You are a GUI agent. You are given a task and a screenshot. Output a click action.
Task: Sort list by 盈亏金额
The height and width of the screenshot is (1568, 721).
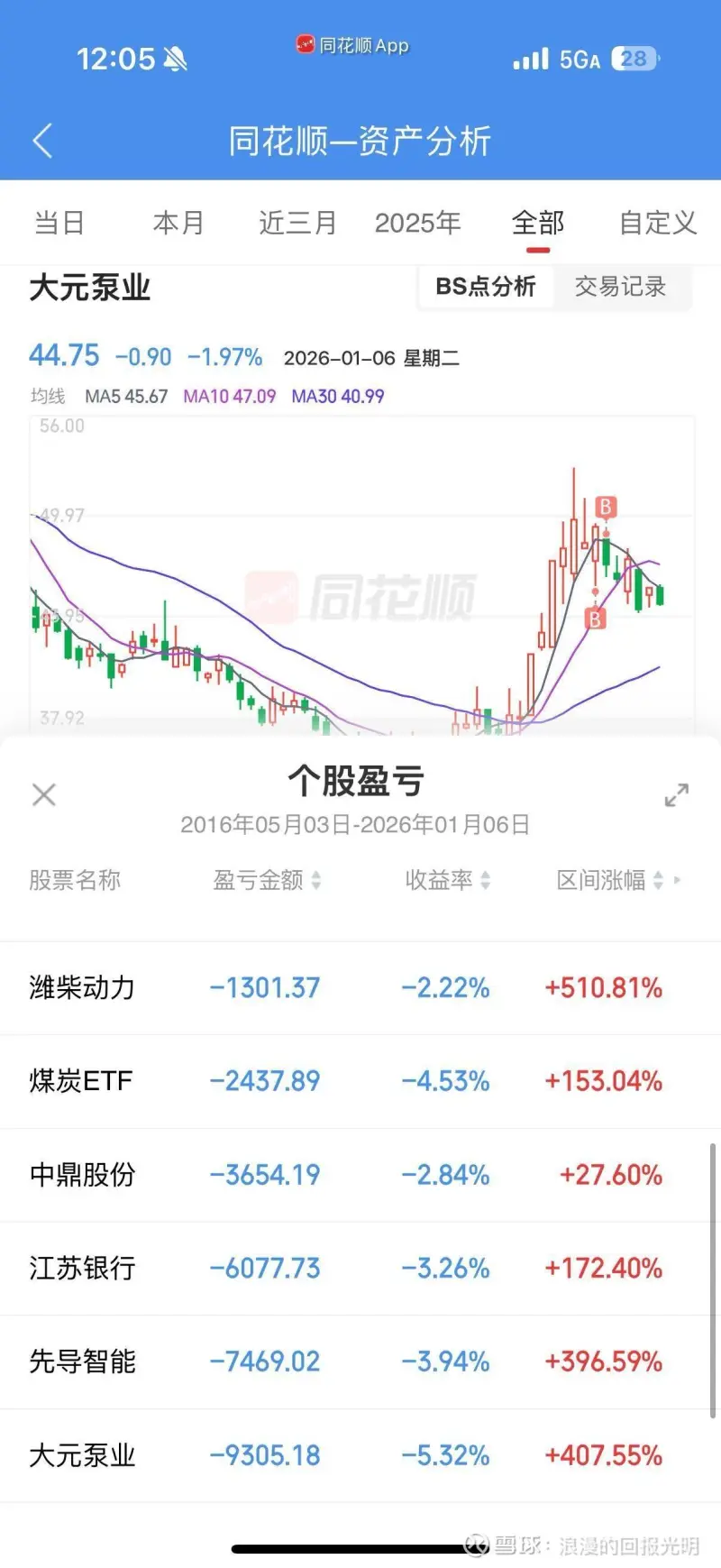click(x=267, y=880)
